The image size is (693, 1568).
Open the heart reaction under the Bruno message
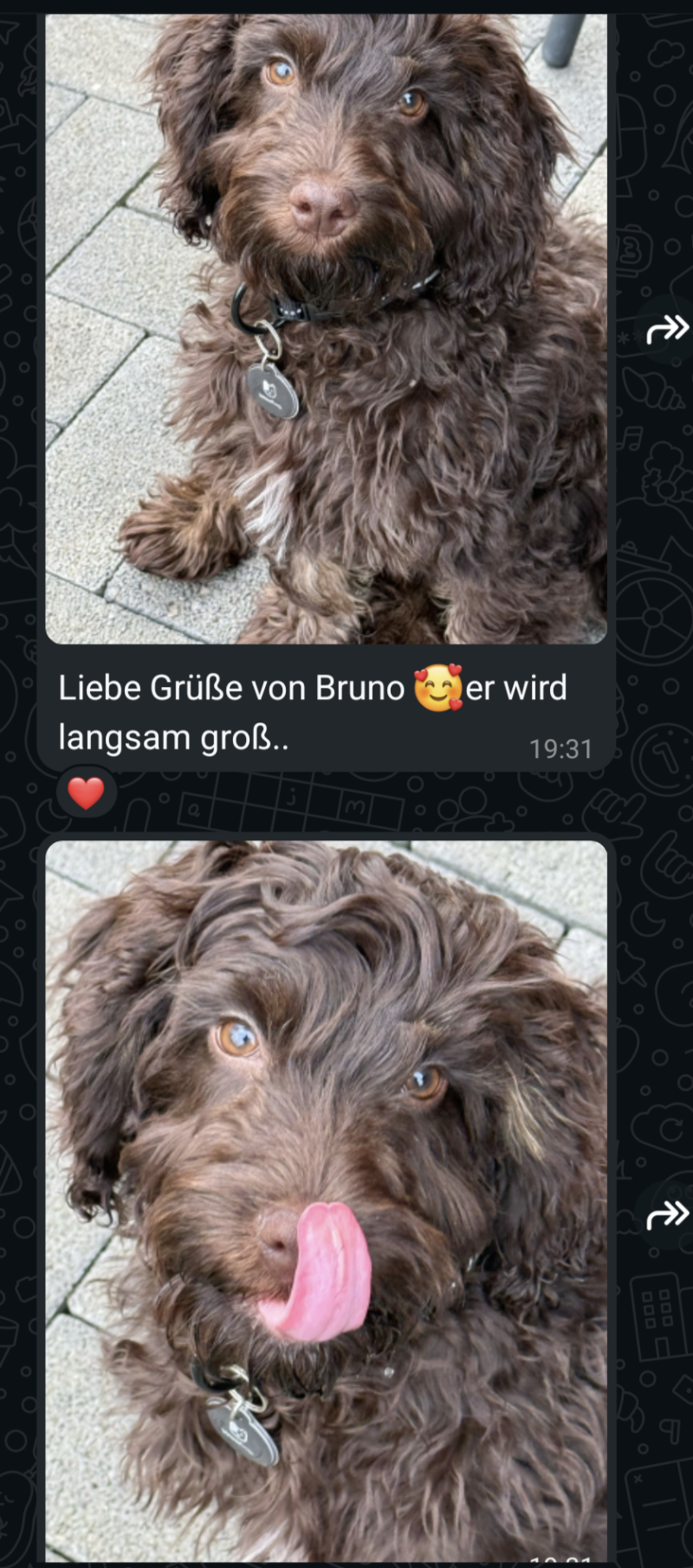[x=86, y=793]
